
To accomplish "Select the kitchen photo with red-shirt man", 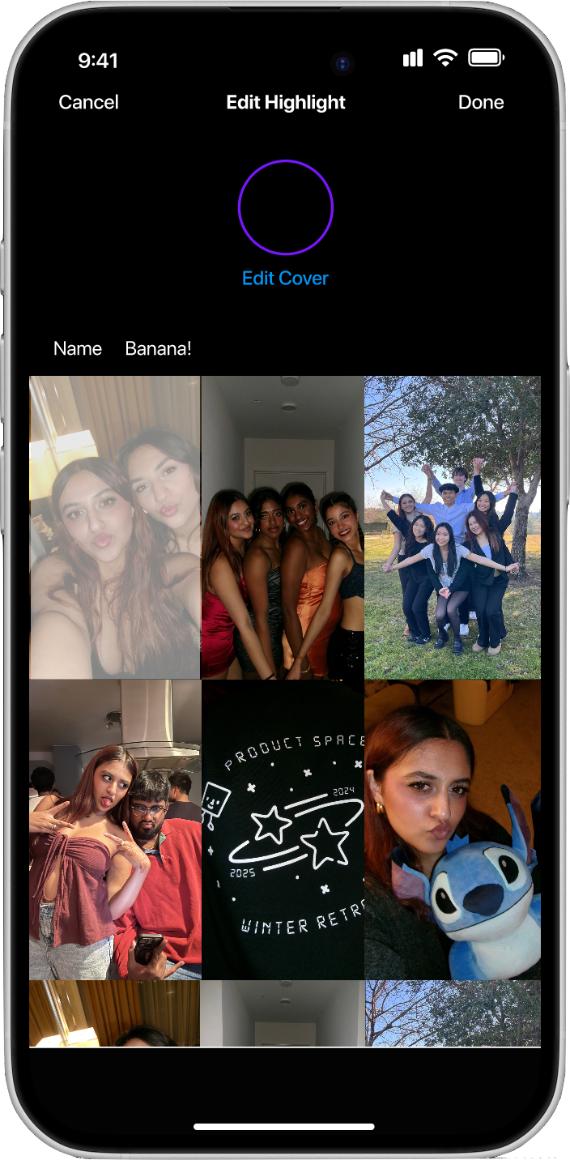I will point(115,830).
